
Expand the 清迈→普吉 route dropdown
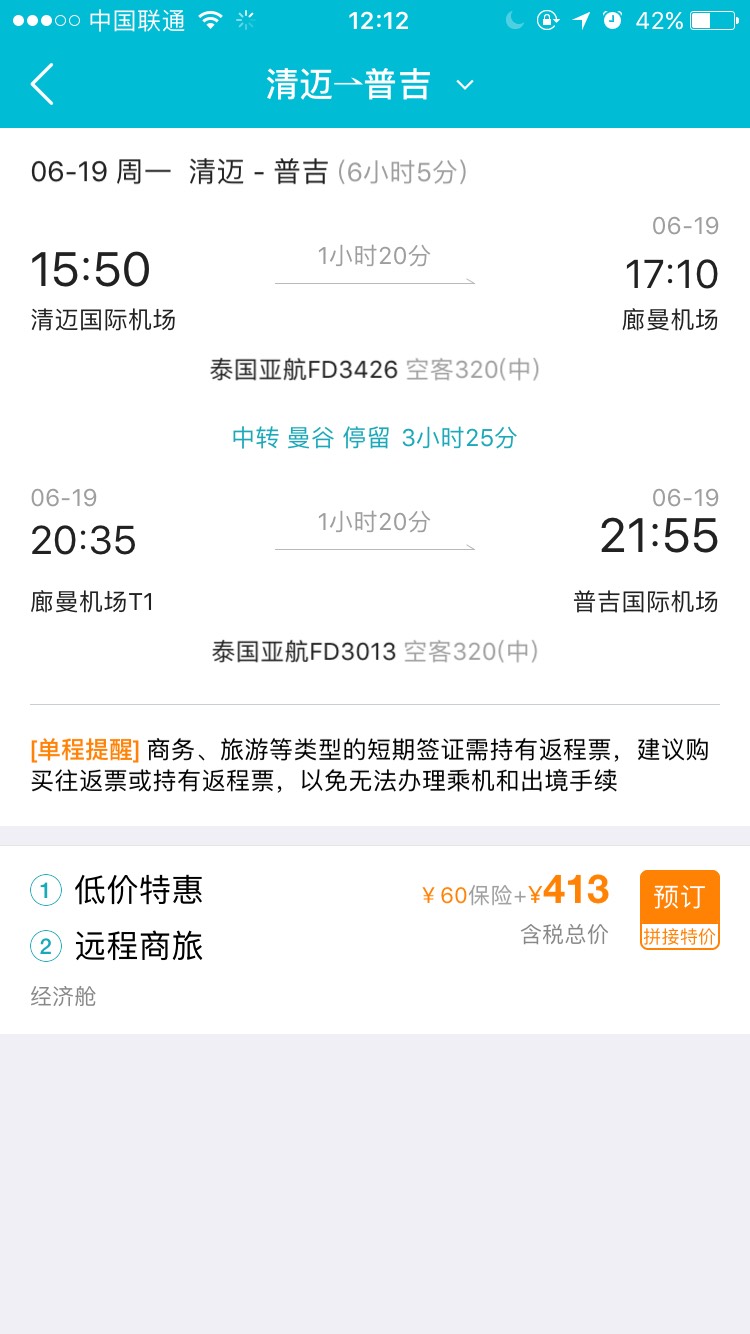coord(464,85)
